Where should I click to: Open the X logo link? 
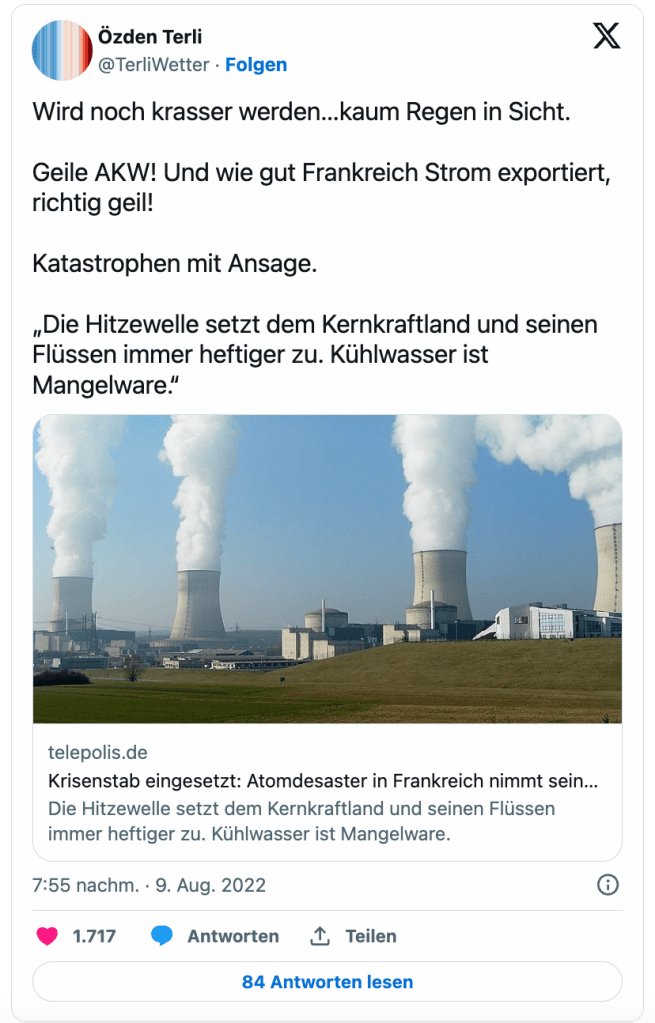(x=606, y=37)
